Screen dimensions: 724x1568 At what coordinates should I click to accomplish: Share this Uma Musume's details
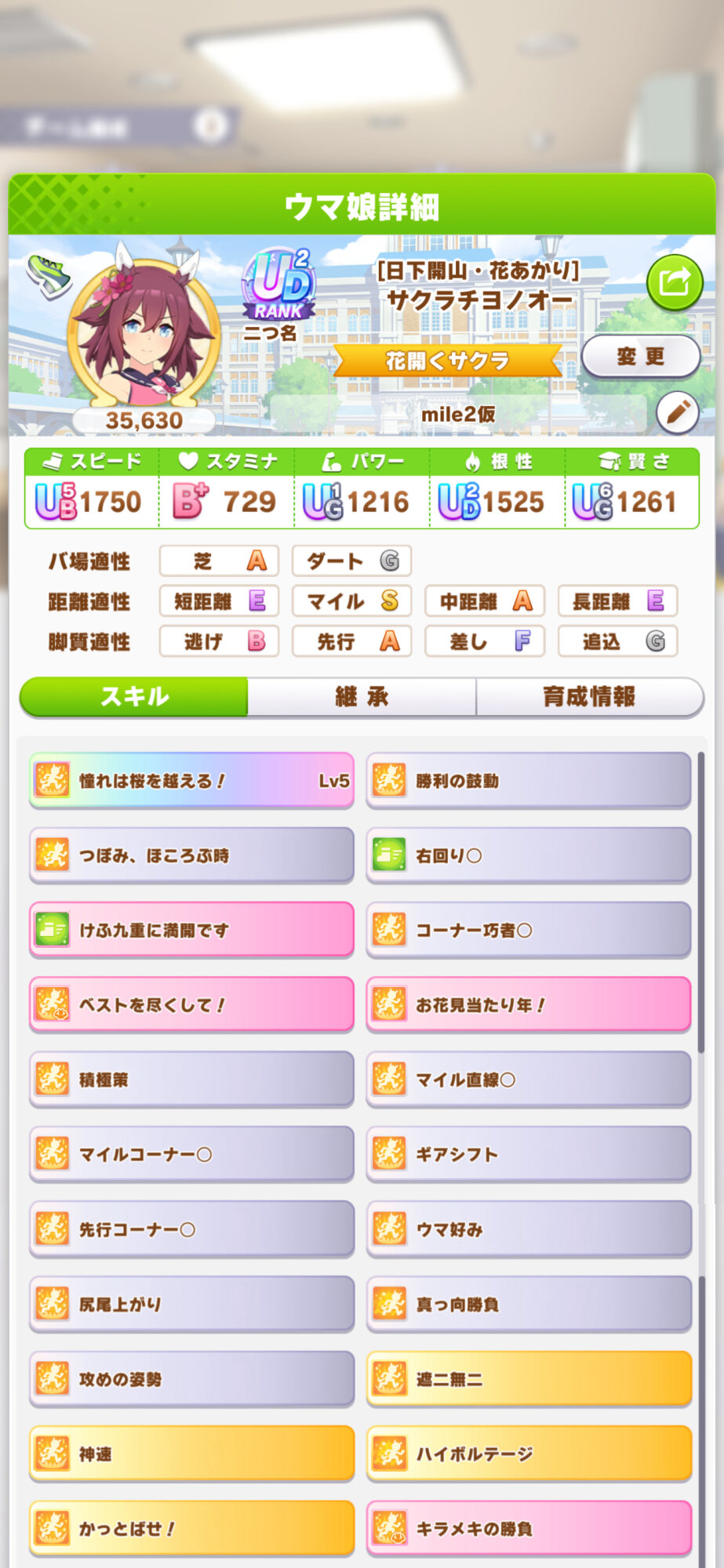[x=674, y=282]
